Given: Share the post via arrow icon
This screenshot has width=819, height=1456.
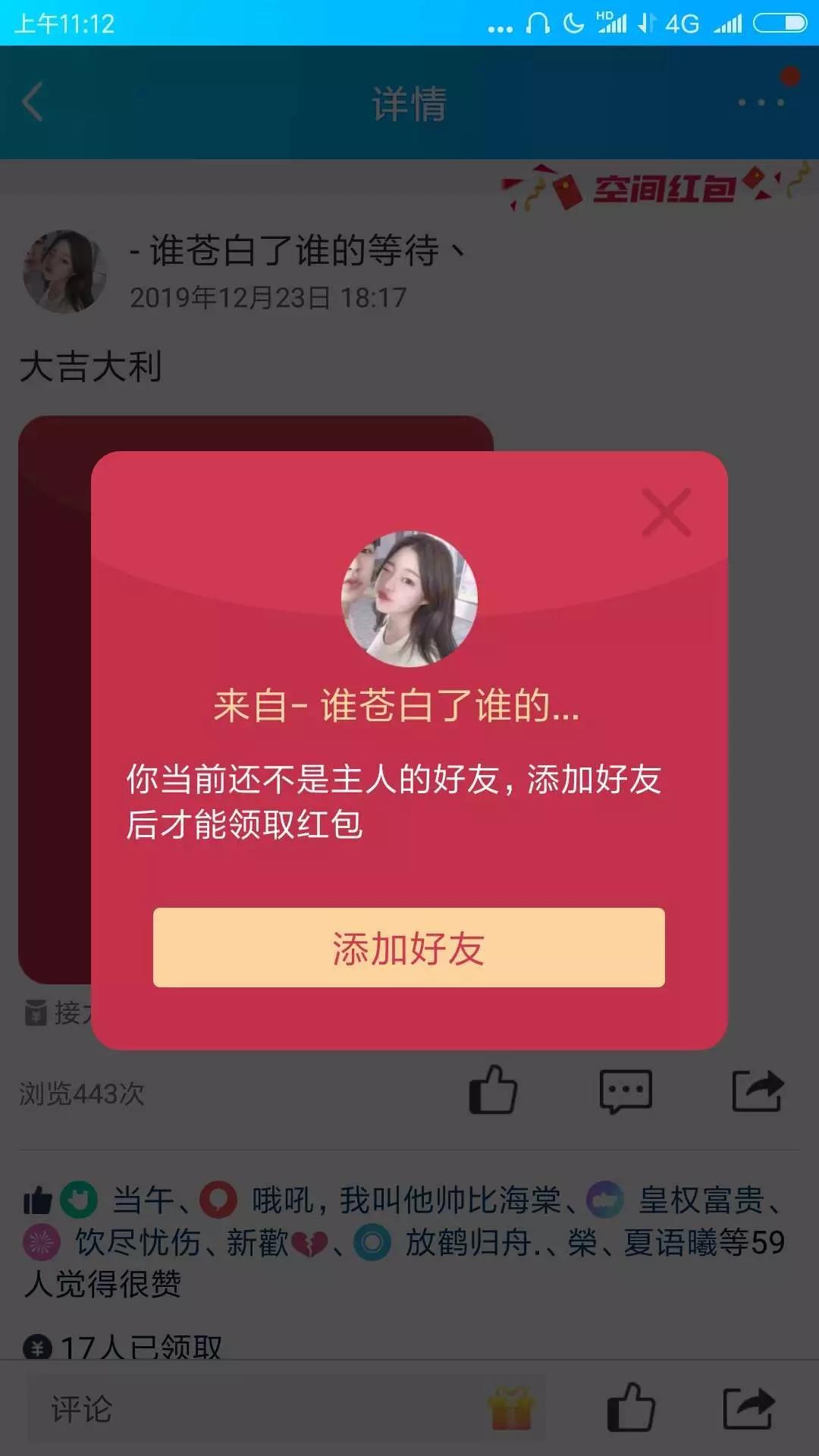Looking at the screenshot, I should point(757,1091).
